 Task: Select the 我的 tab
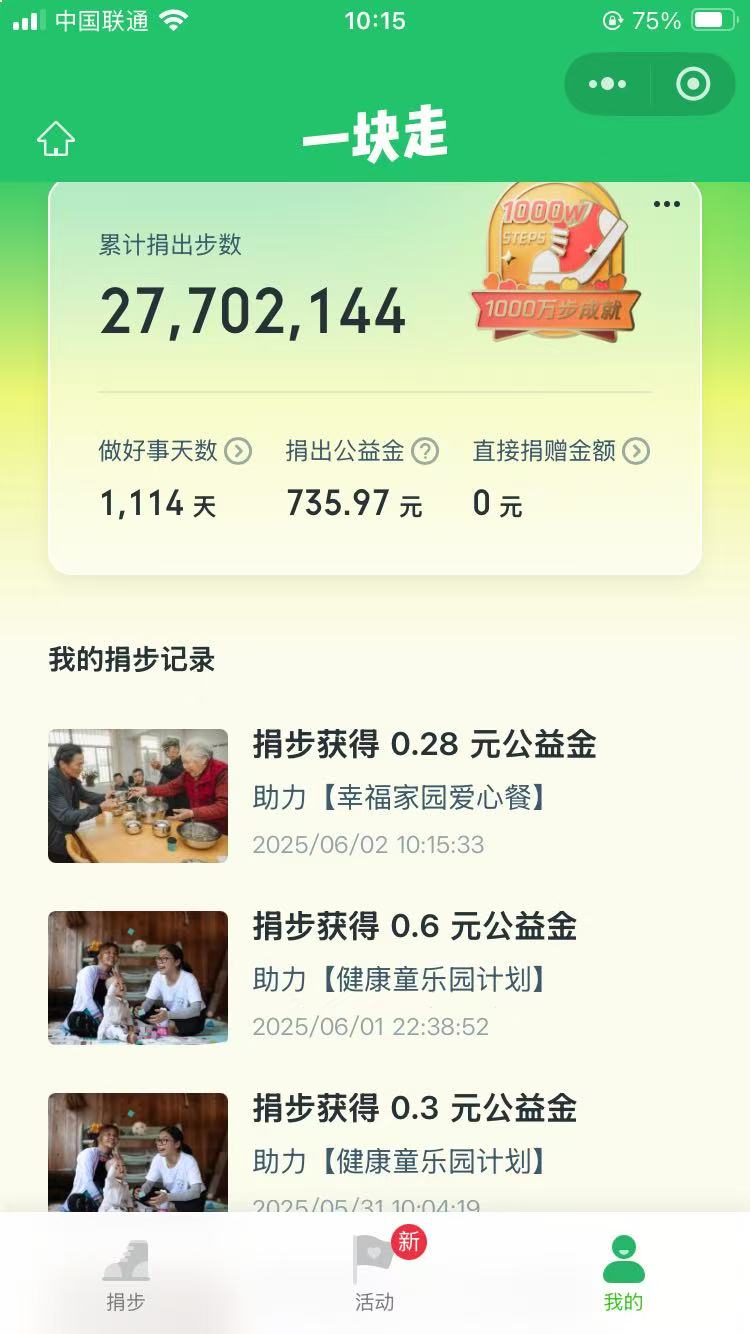click(623, 1274)
